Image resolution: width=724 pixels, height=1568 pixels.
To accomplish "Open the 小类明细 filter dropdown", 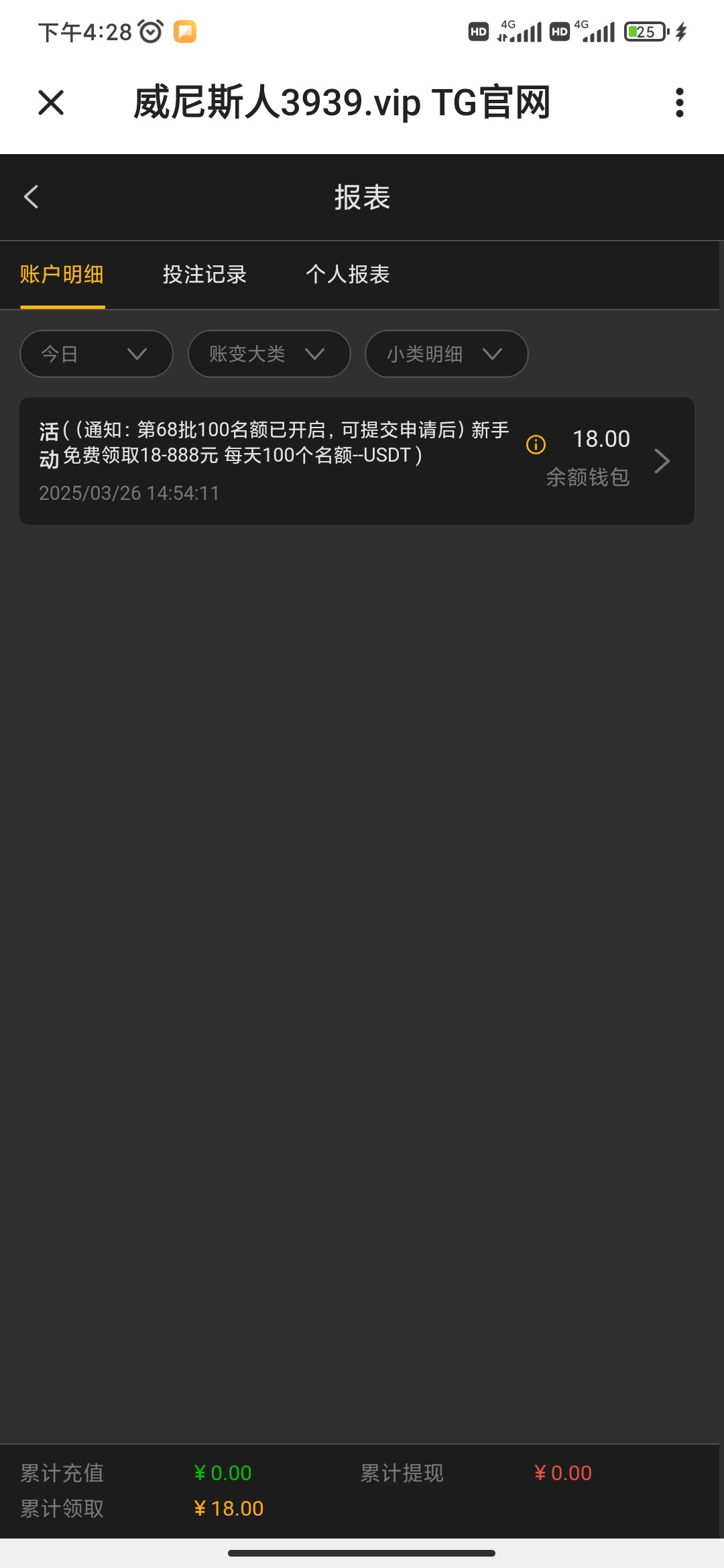I will pos(446,354).
